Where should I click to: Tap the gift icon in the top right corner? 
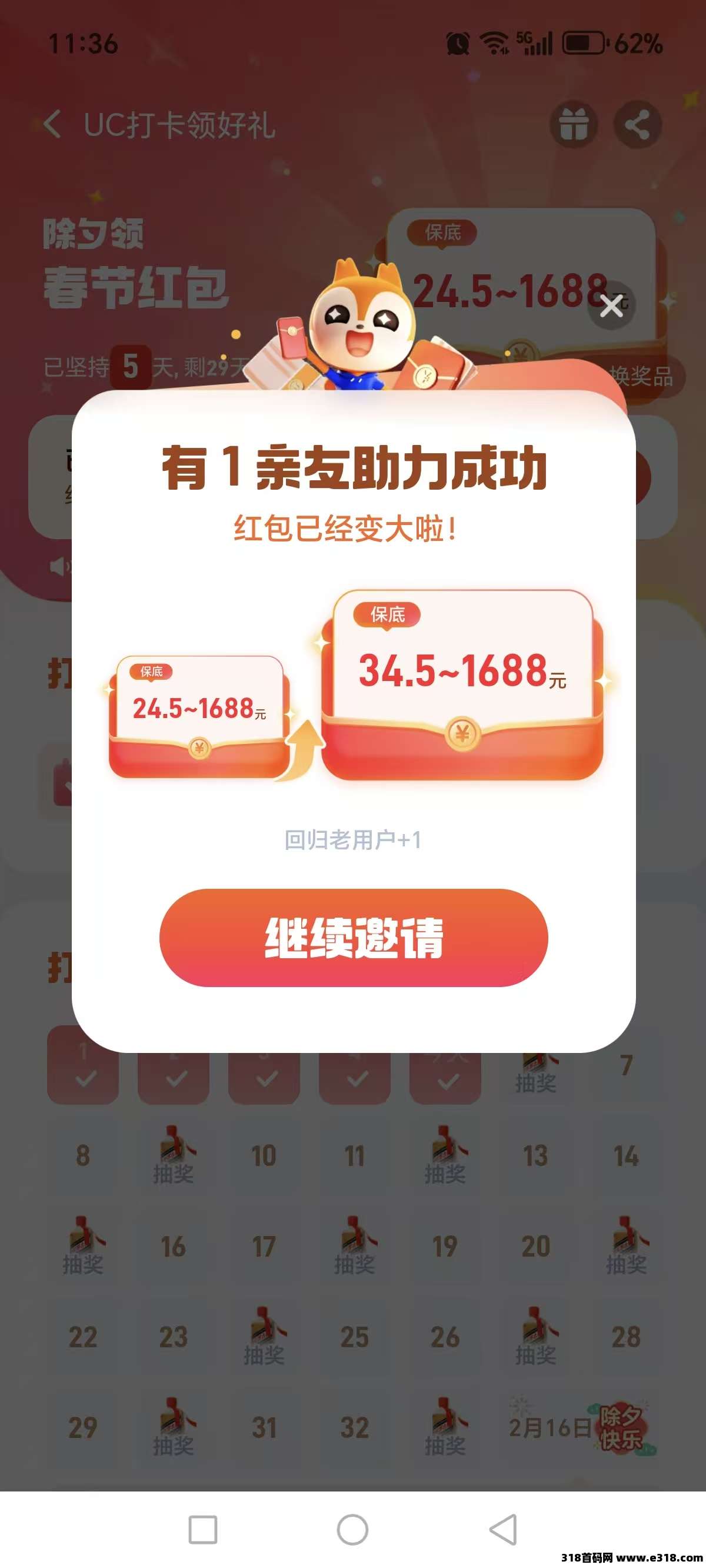[x=575, y=124]
